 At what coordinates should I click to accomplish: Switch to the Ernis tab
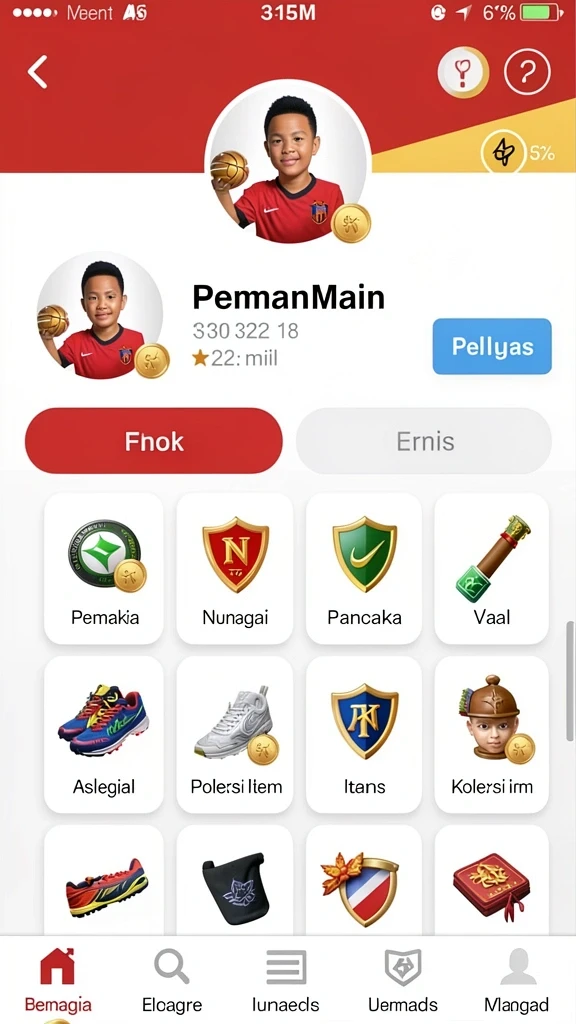[x=424, y=441]
